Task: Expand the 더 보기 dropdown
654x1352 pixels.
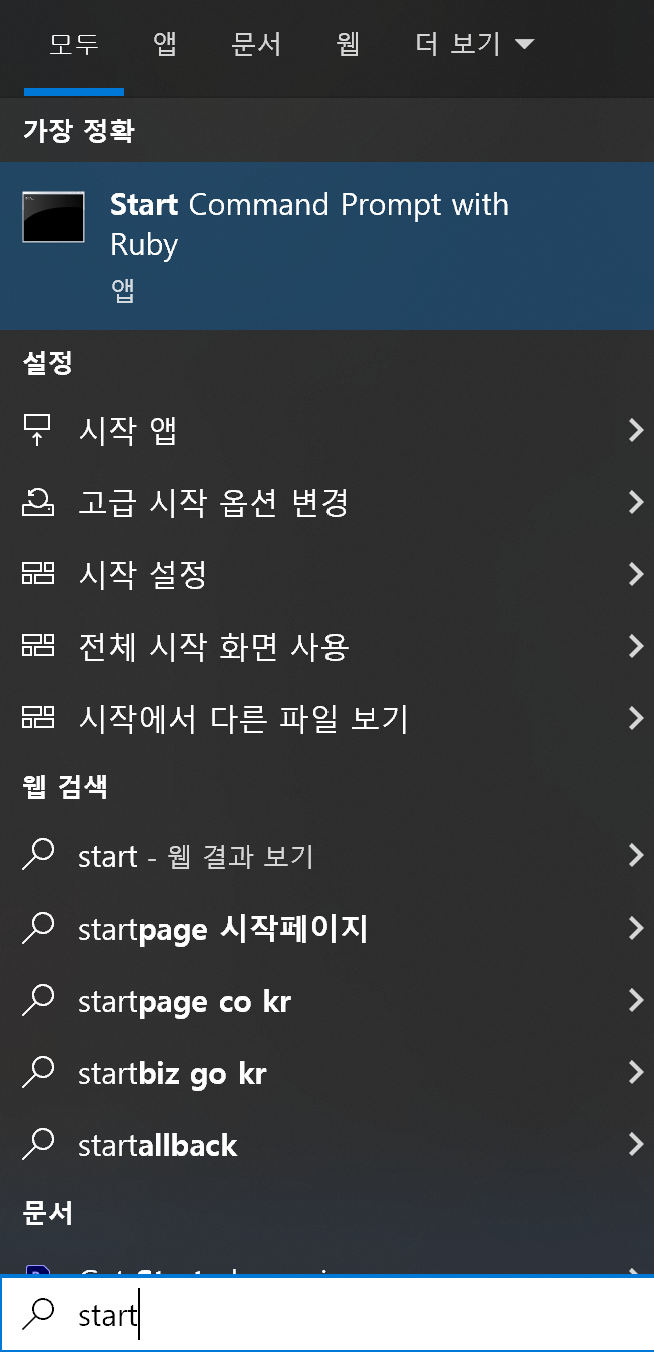Action: click(474, 45)
